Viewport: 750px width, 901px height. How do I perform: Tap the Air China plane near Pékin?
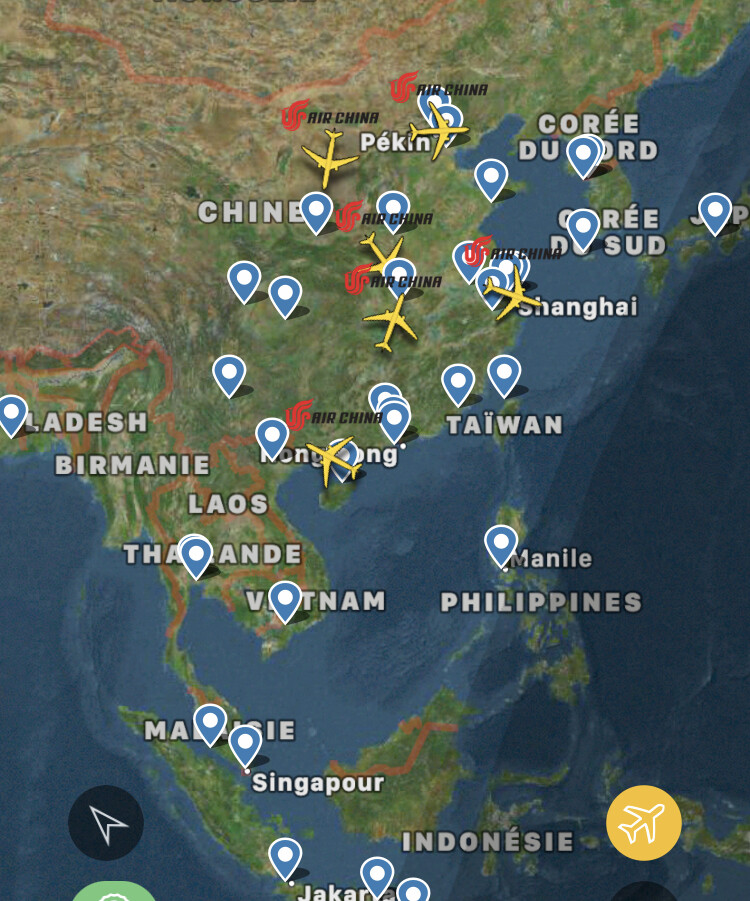[438, 128]
